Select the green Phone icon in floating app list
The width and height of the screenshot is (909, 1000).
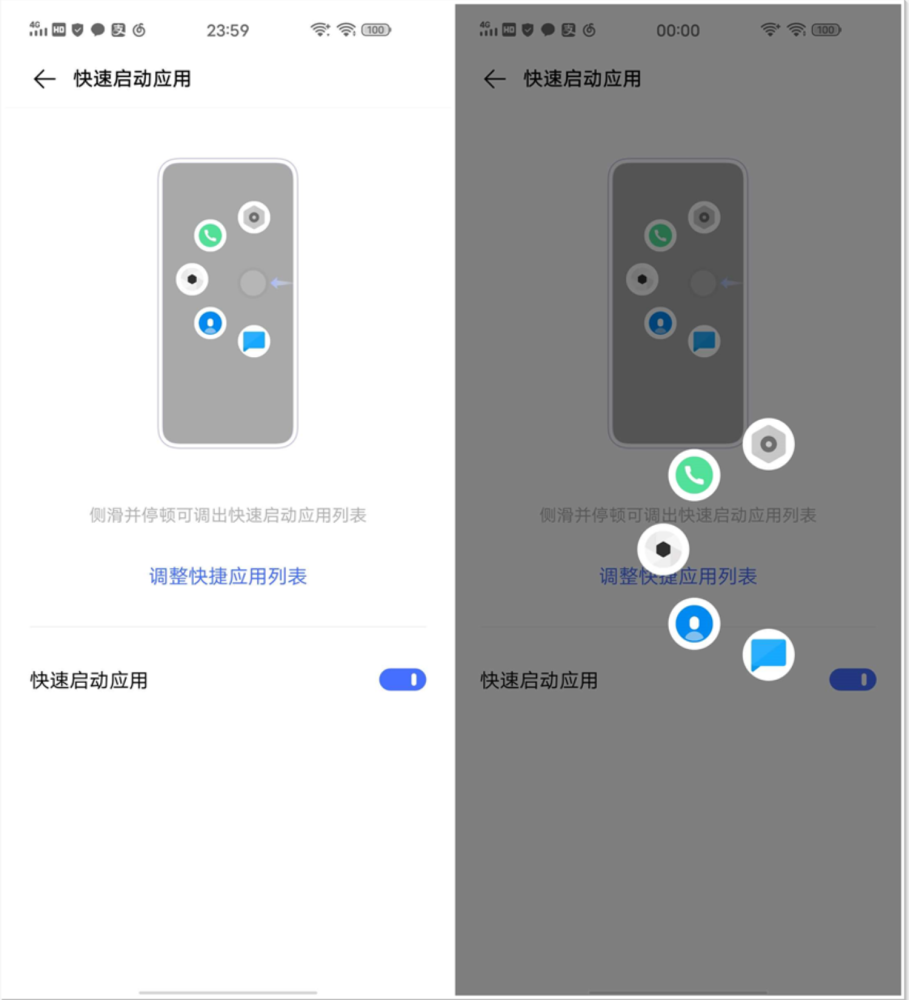point(695,474)
